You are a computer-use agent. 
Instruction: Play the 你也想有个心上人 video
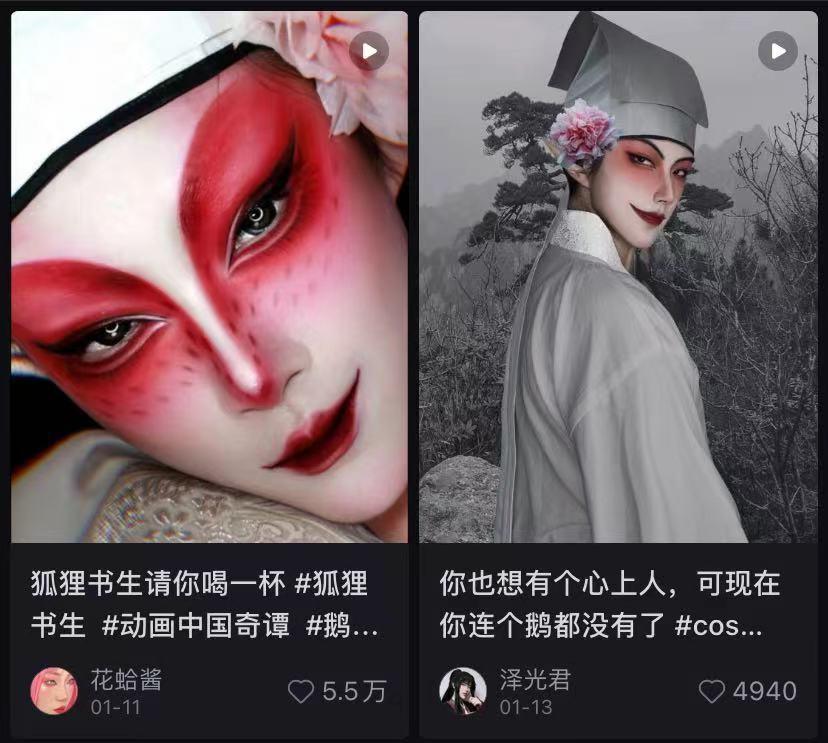778,51
